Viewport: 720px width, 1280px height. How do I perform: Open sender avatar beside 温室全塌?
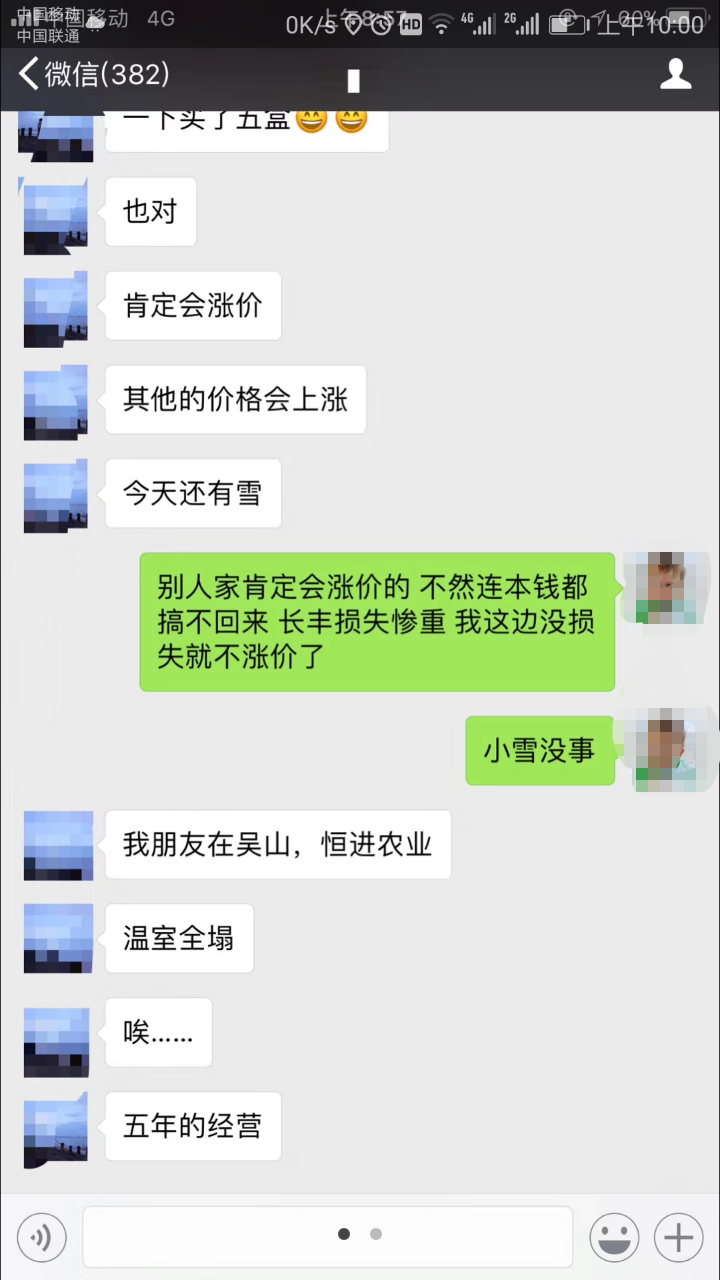(56, 938)
